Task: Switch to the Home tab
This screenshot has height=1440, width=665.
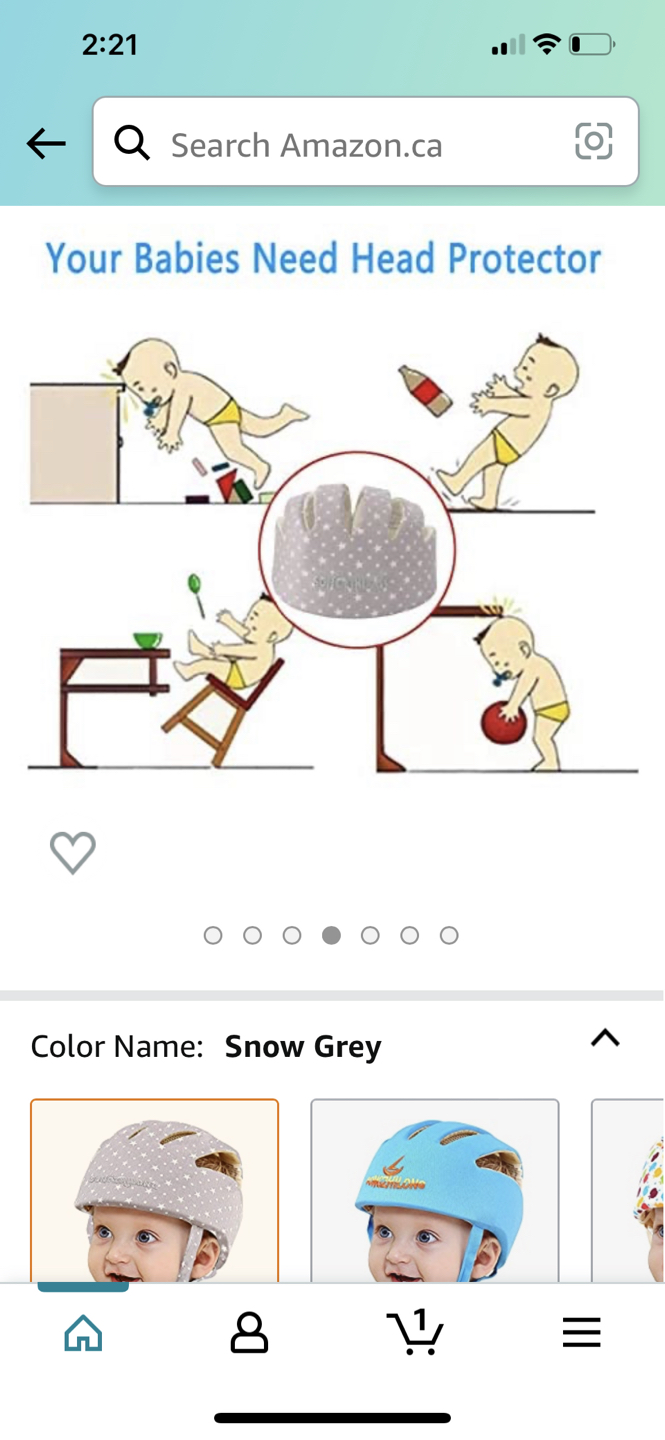Action: click(83, 1332)
